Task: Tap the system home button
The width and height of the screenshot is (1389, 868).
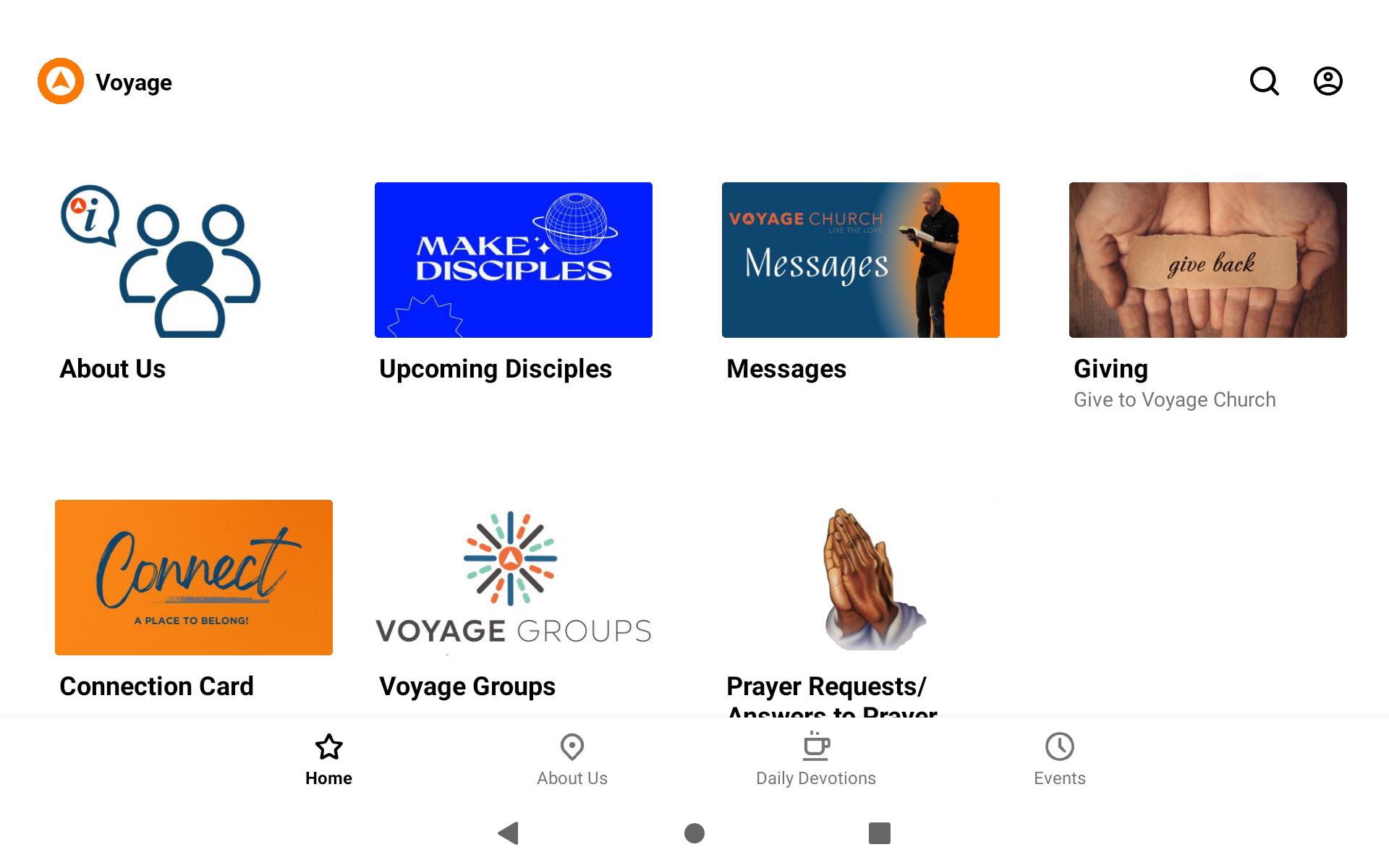Action: (694, 833)
